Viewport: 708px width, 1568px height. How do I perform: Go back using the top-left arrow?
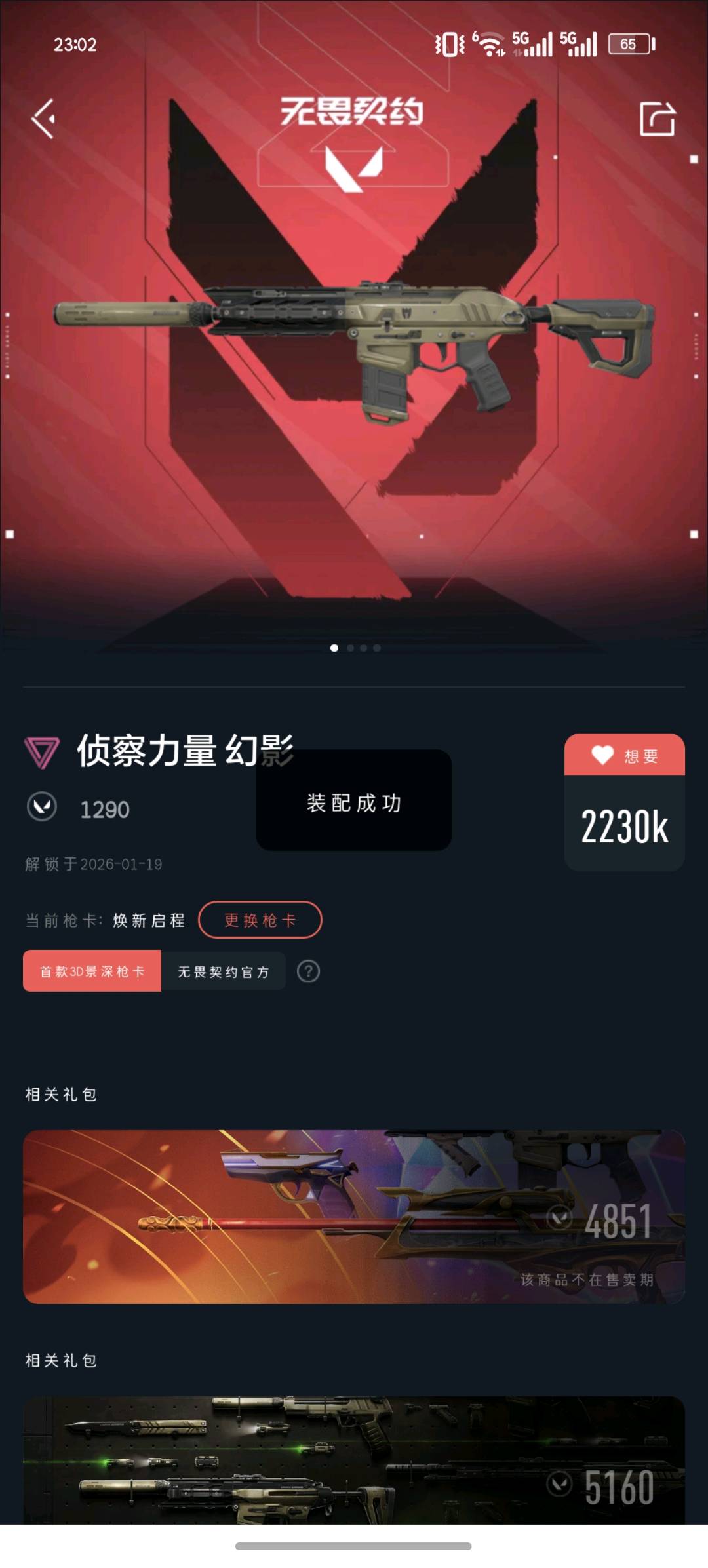(43, 119)
